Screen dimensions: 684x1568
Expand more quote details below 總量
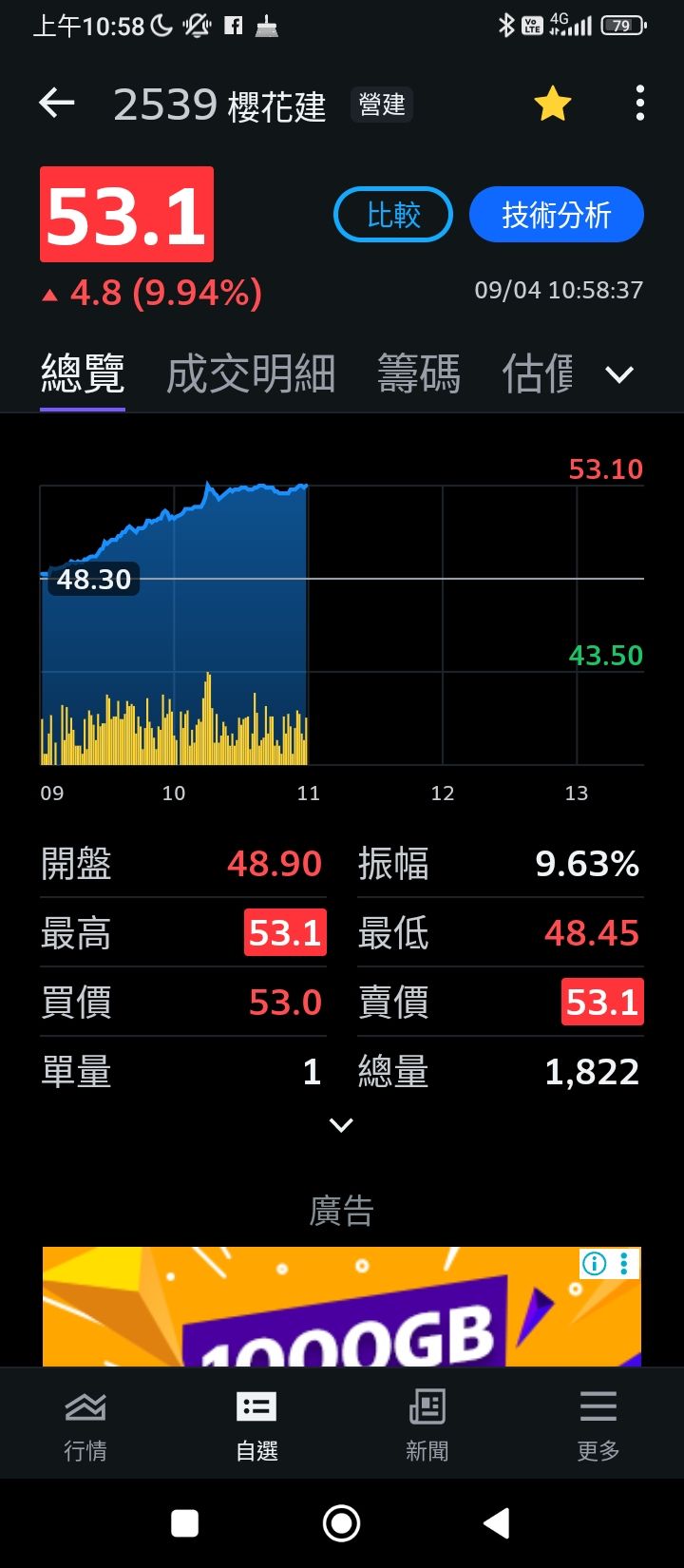341,1125
